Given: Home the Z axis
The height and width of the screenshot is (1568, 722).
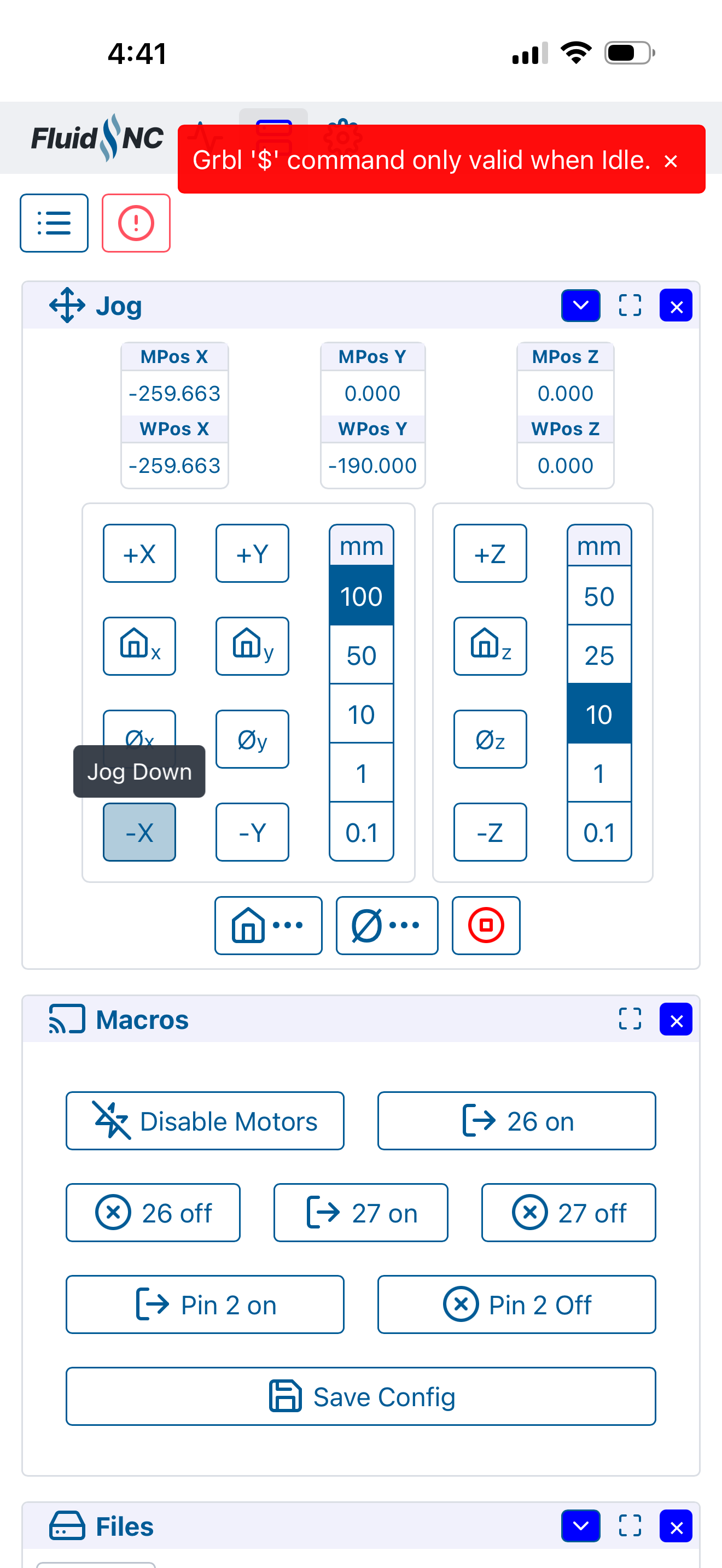Looking at the screenshot, I should click(x=490, y=646).
